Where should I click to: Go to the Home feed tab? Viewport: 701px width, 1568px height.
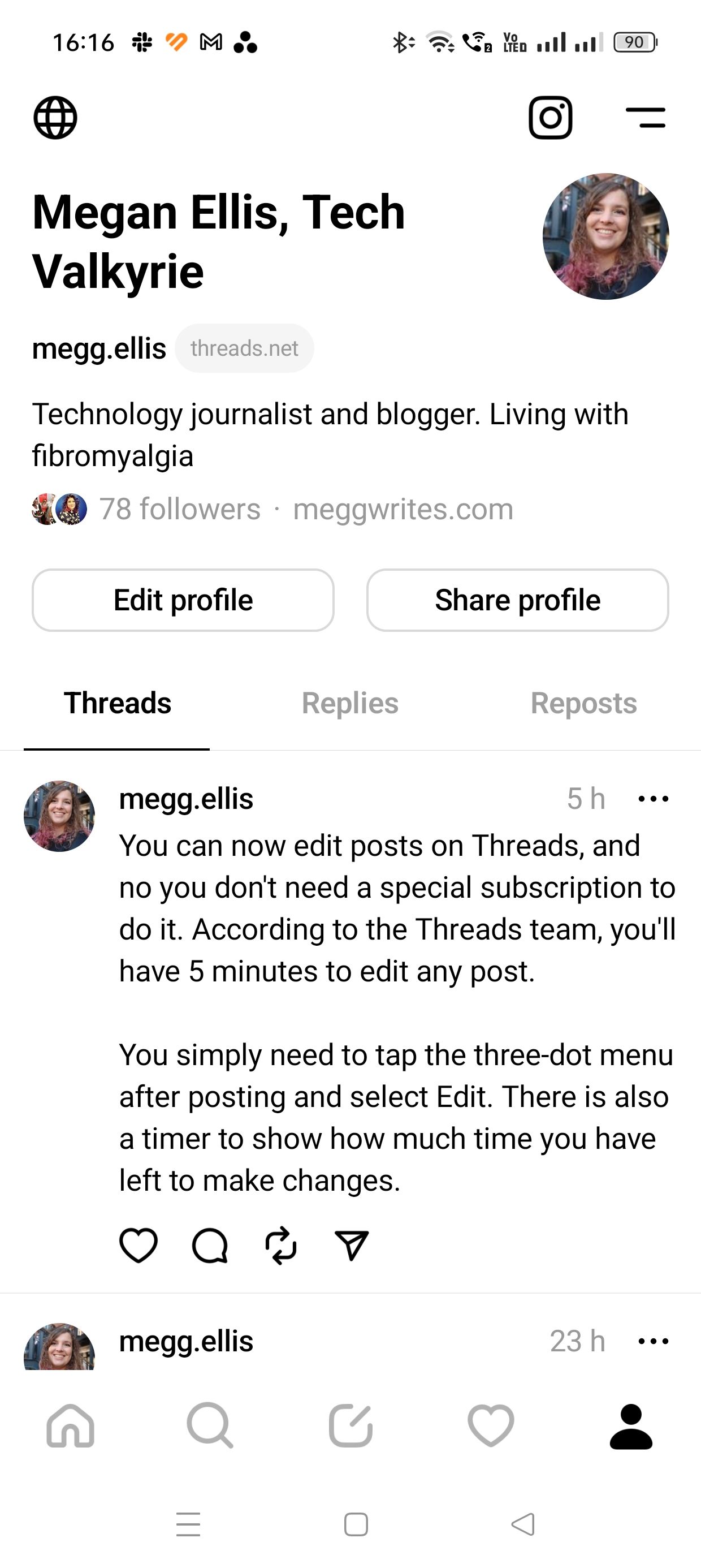pyautogui.click(x=71, y=1425)
